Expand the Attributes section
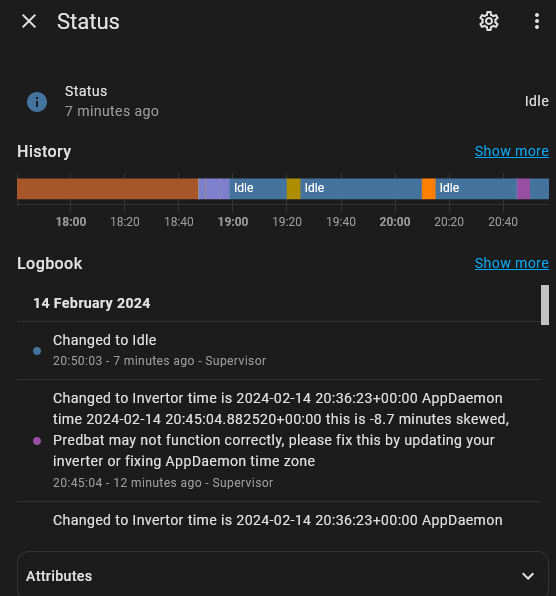This screenshot has height=596, width=556. [283, 575]
